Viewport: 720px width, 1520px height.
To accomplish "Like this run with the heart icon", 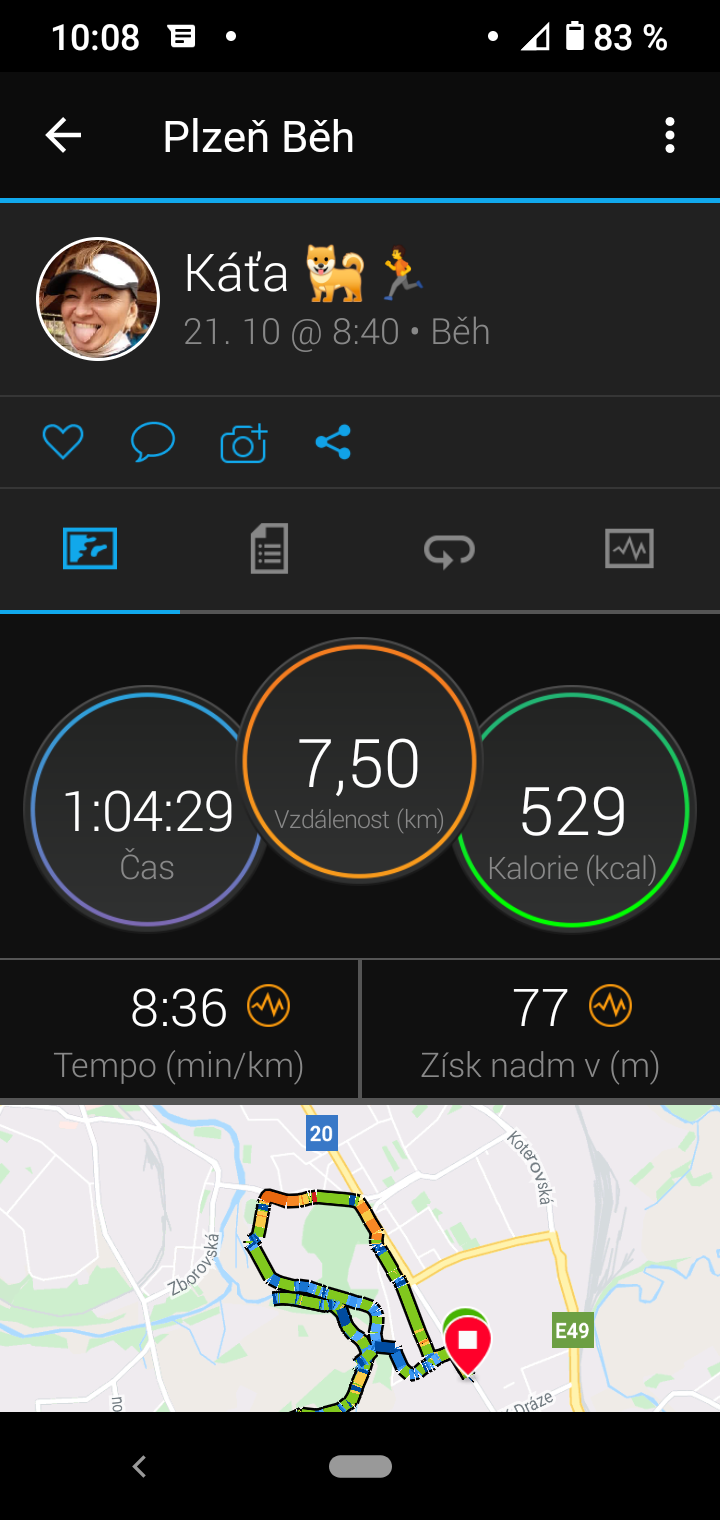I will [x=63, y=442].
